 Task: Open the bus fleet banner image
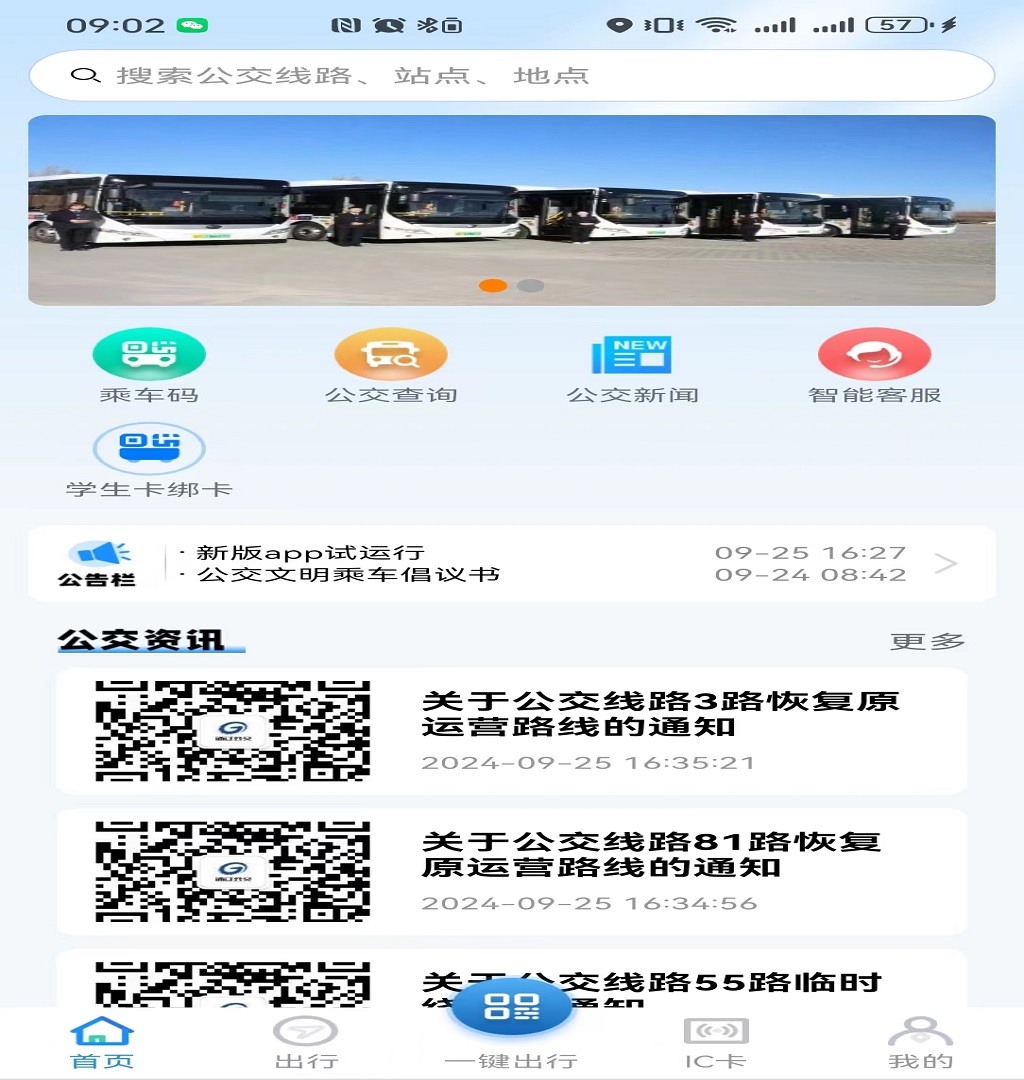(x=511, y=210)
